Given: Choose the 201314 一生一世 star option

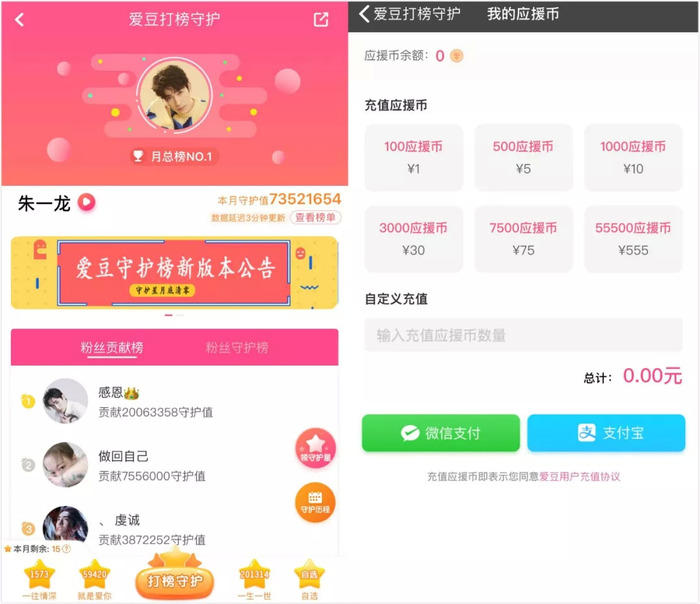Looking at the screenshot, I should 255,579.
